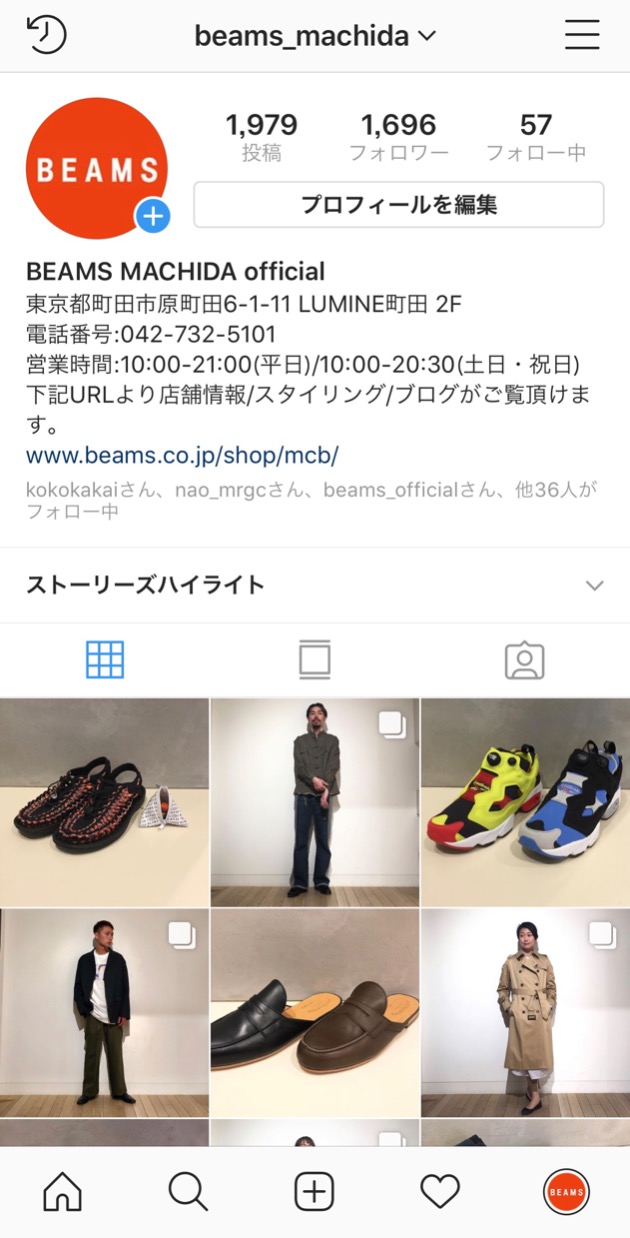Switch to the grid view tab

[105, 660]
